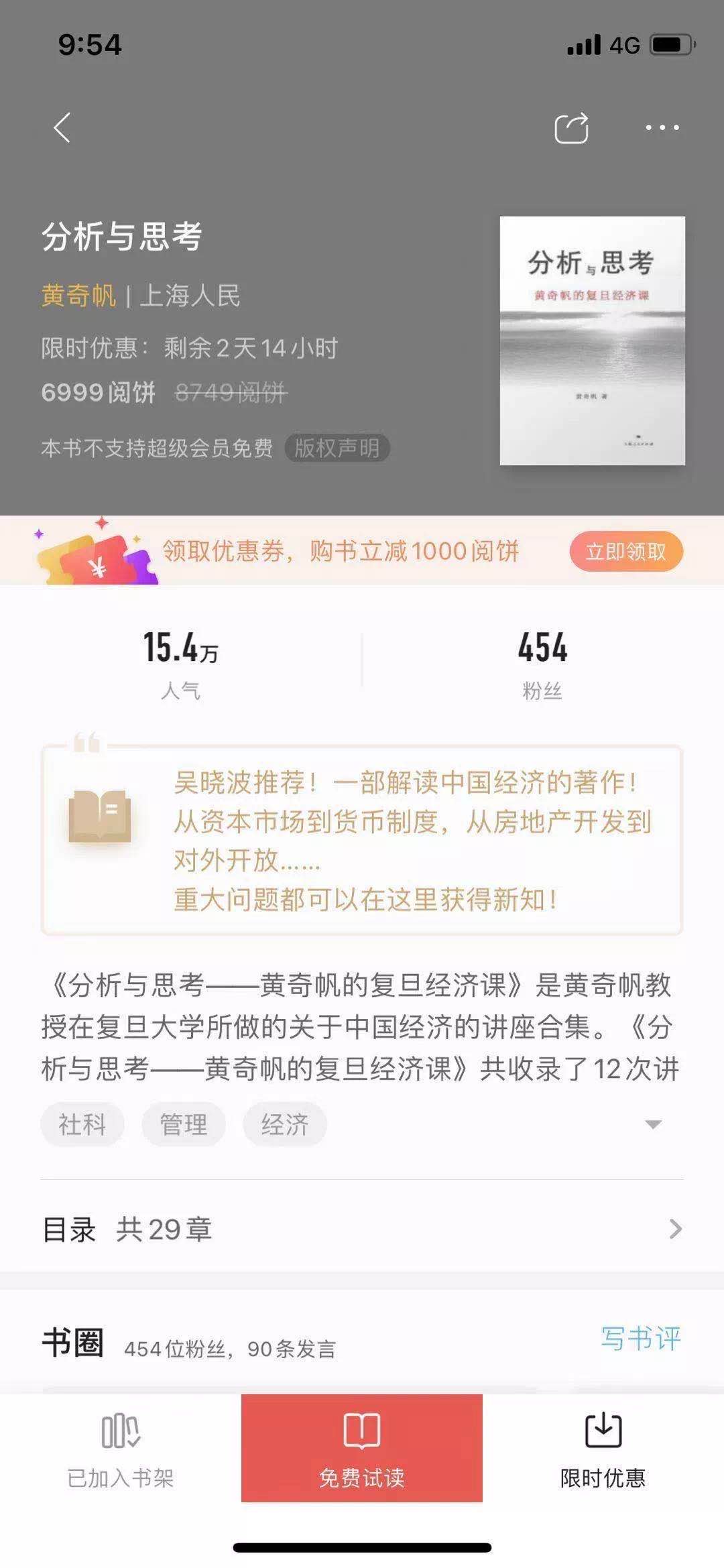Start reading with 免费试读
724x1568 pixels.
(362, 1448)
